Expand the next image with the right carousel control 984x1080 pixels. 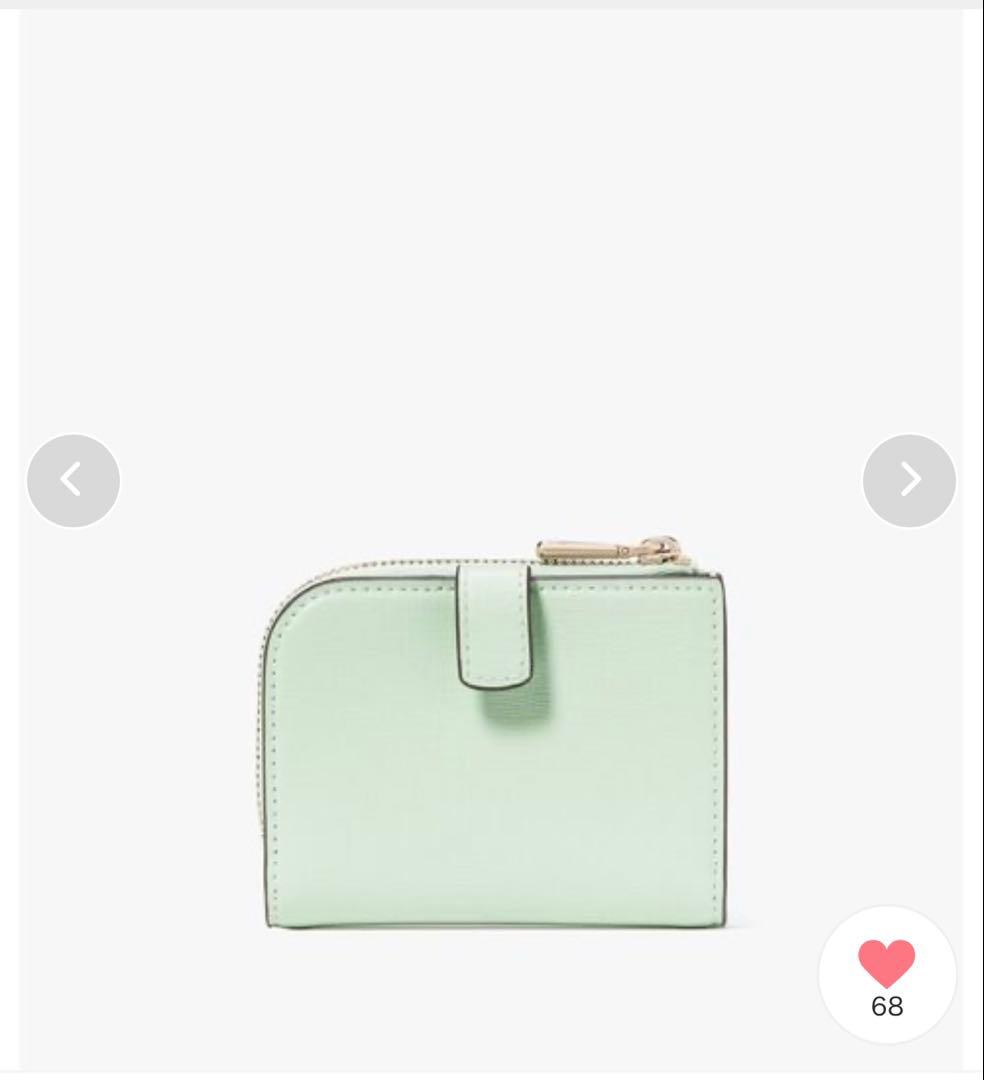pyautogui.click(x=907, y=480)
